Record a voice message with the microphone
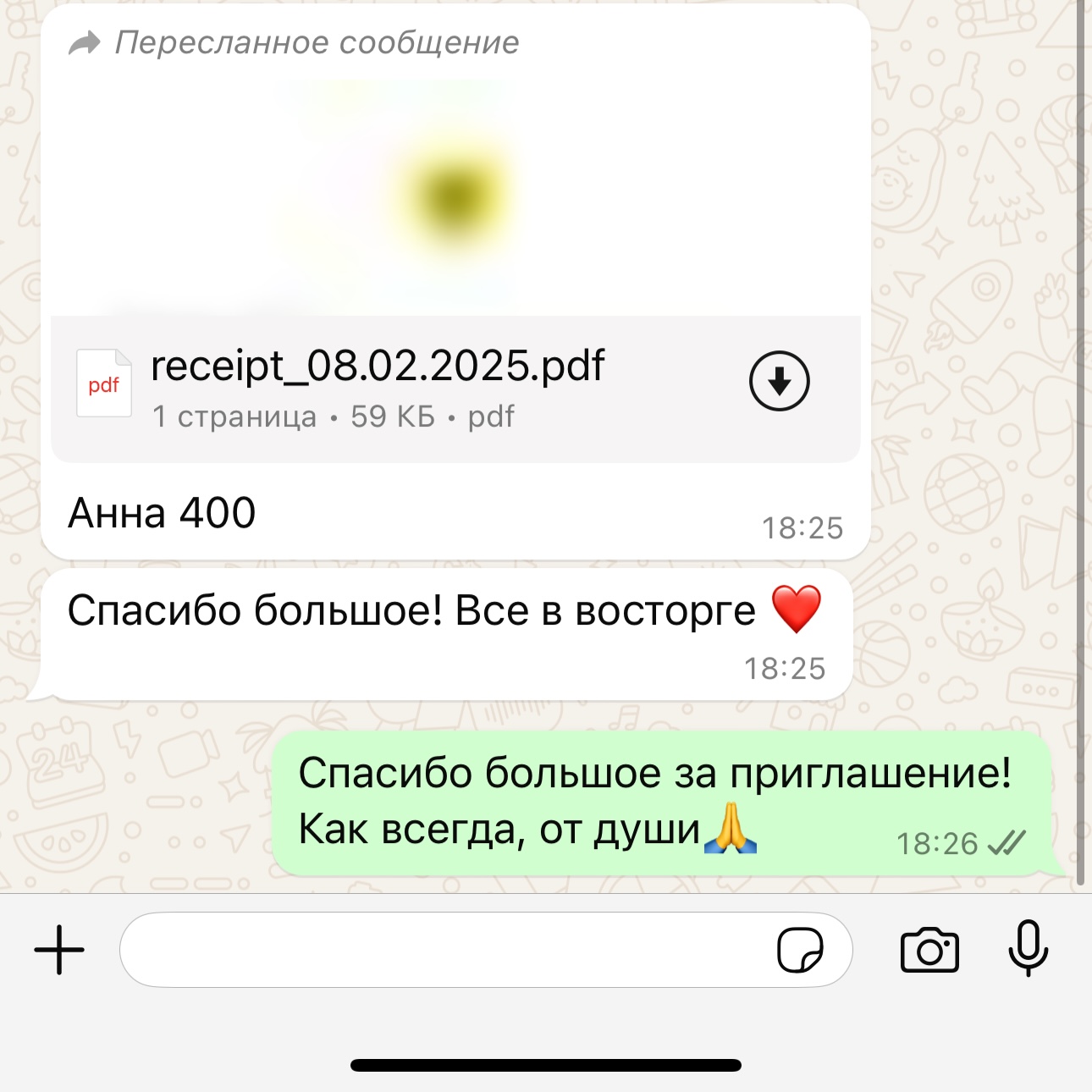This screenshot has width=1092, height=1092. (1028, 950)
